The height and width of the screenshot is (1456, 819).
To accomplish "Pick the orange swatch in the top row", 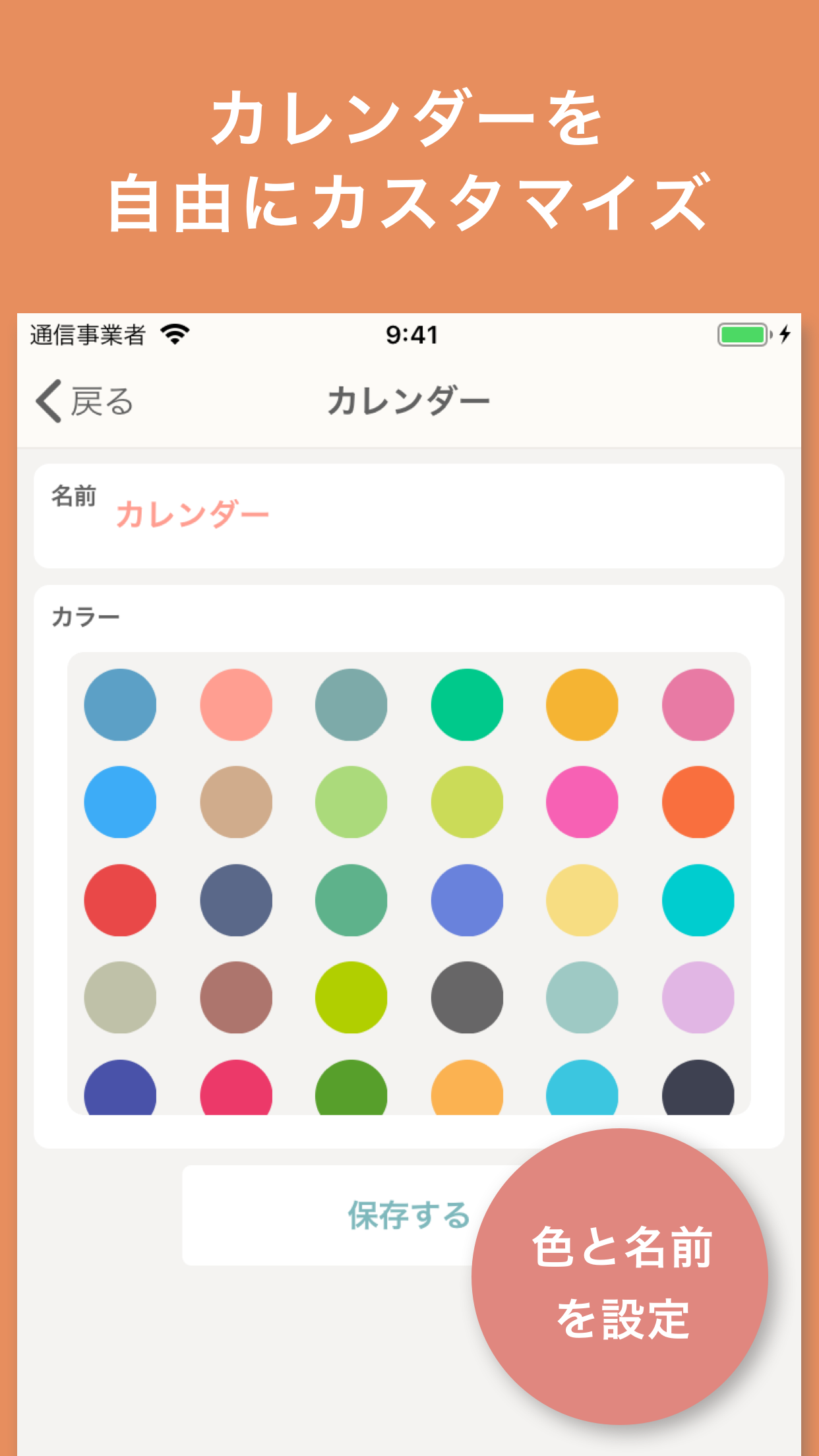I will (x=582, y=704).
